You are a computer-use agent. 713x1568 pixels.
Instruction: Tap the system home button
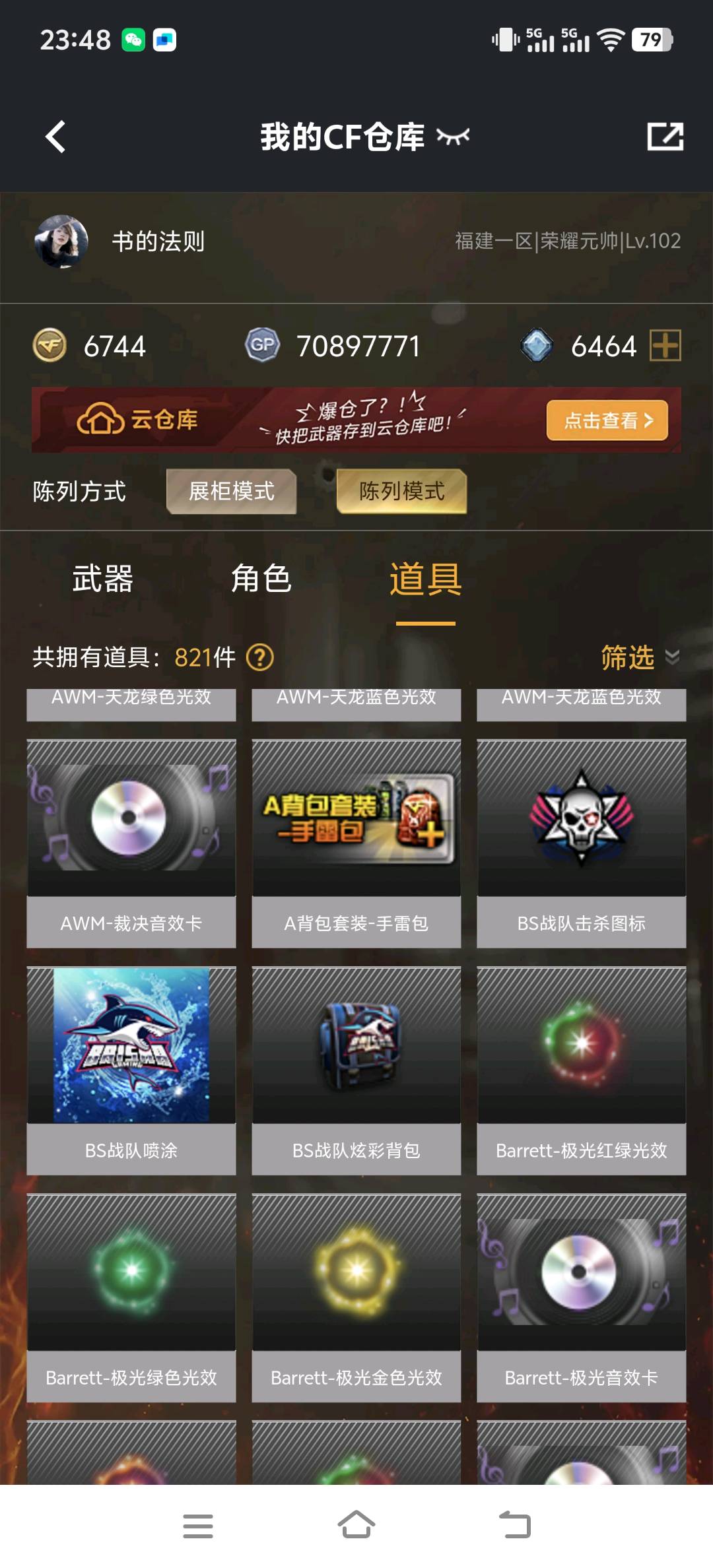click(x=356, y=1525)
